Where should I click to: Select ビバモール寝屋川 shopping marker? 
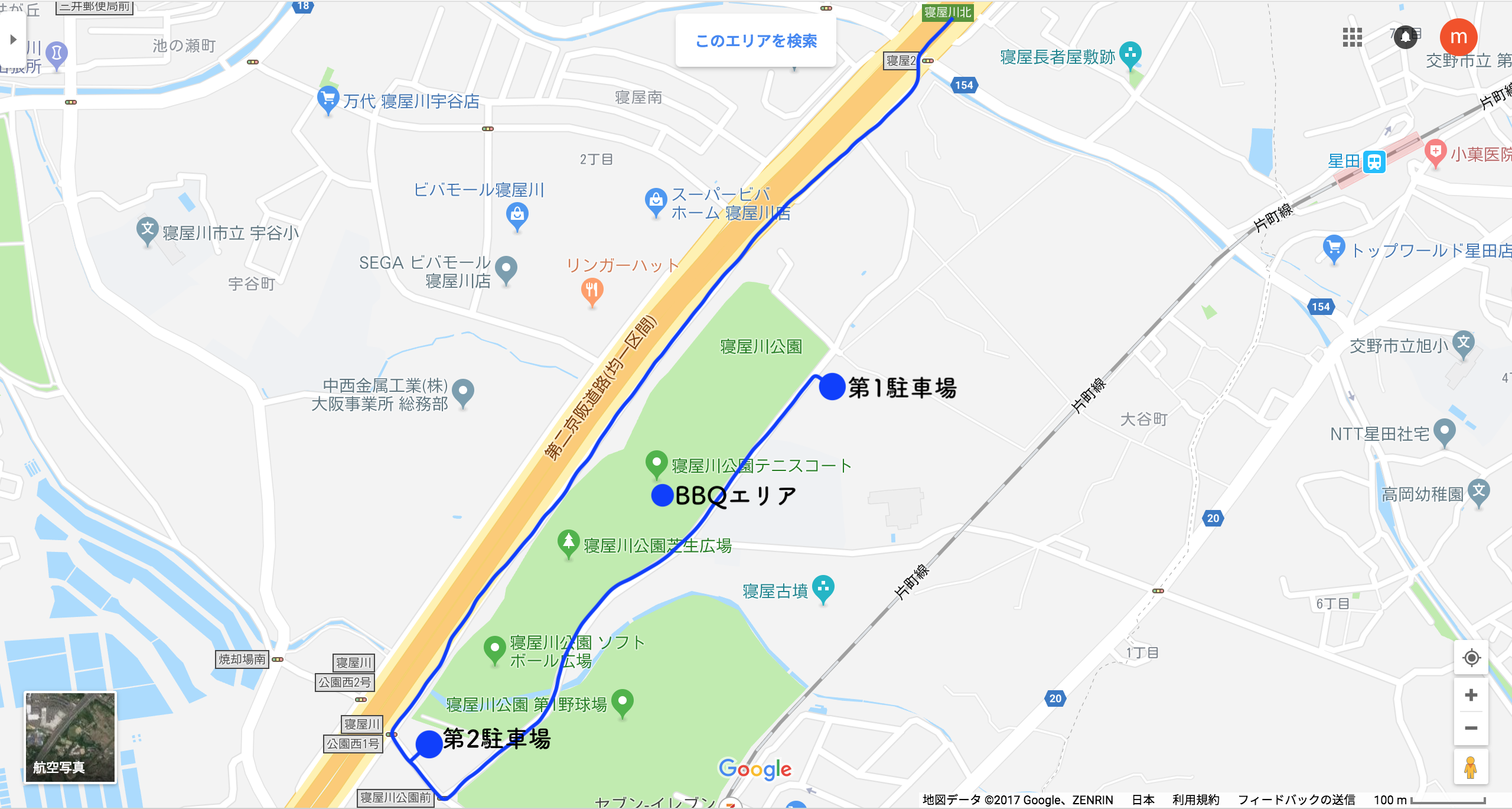517,215
